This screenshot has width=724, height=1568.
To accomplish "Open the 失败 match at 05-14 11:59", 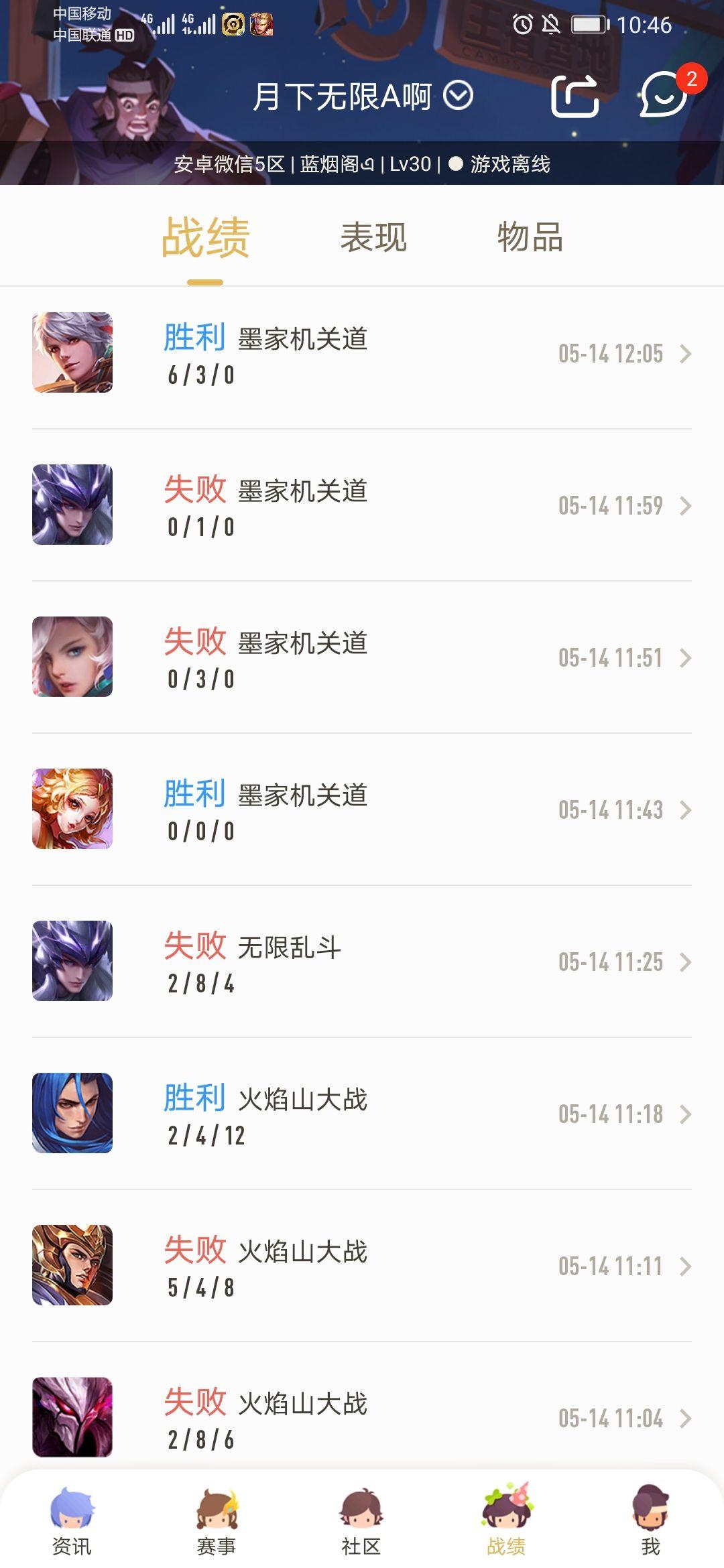I will [x=362, y=505].
